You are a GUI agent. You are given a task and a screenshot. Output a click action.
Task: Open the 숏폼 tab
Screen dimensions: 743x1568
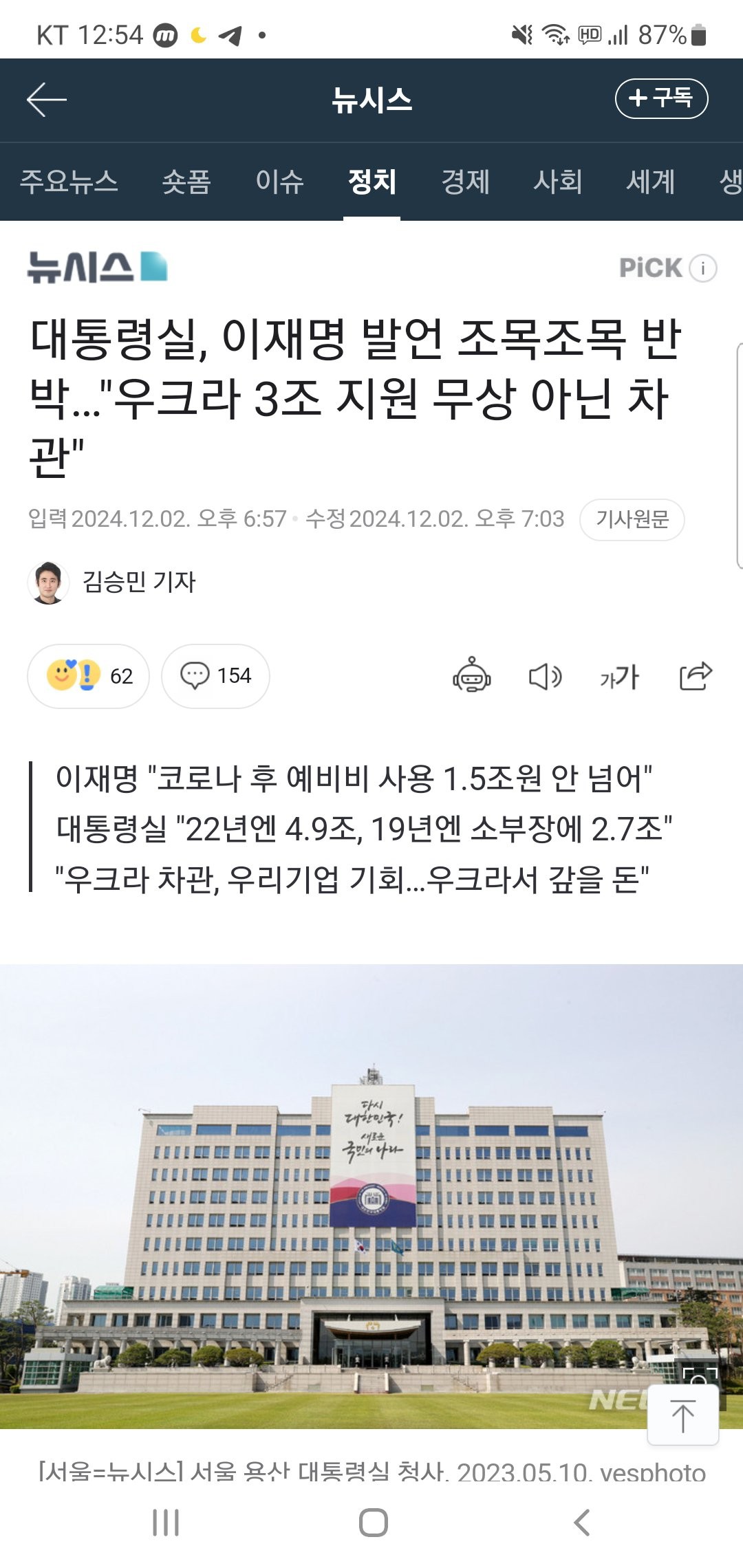[x=186, y=182]
